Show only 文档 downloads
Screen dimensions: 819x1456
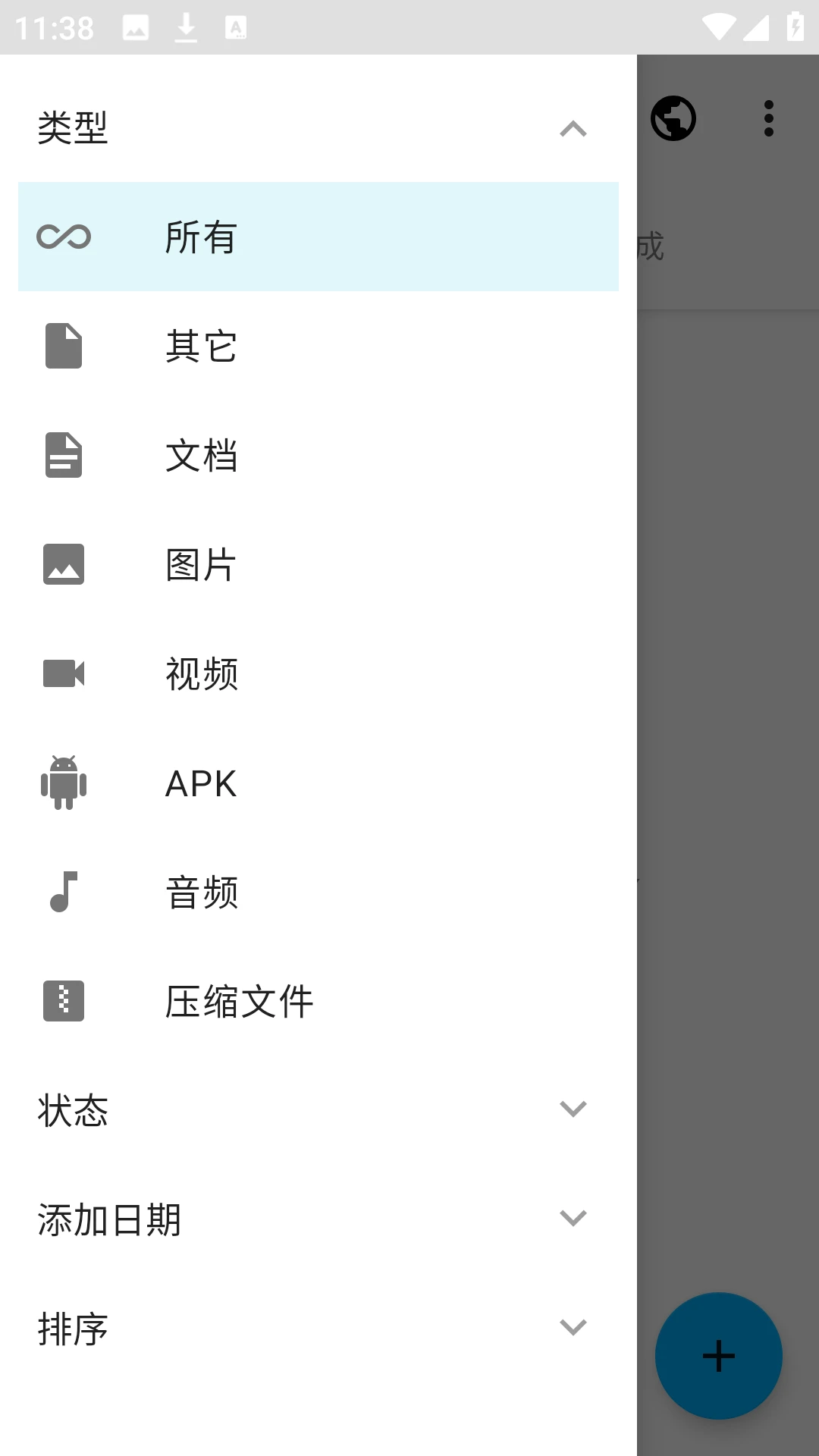tap(318, 455)
